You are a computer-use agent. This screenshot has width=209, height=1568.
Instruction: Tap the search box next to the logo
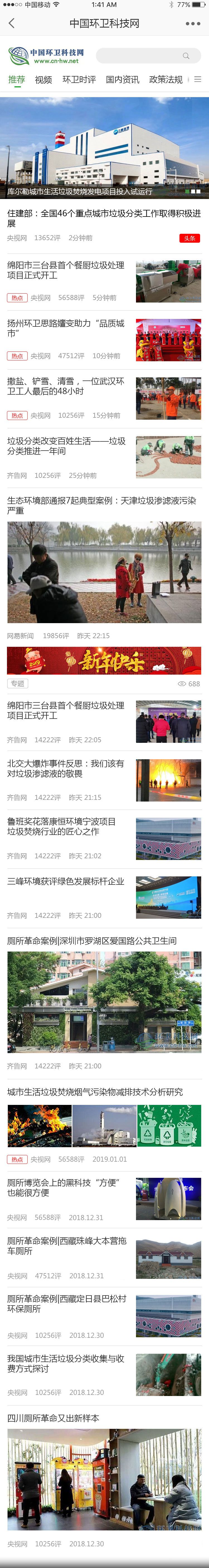coord(148,56)
